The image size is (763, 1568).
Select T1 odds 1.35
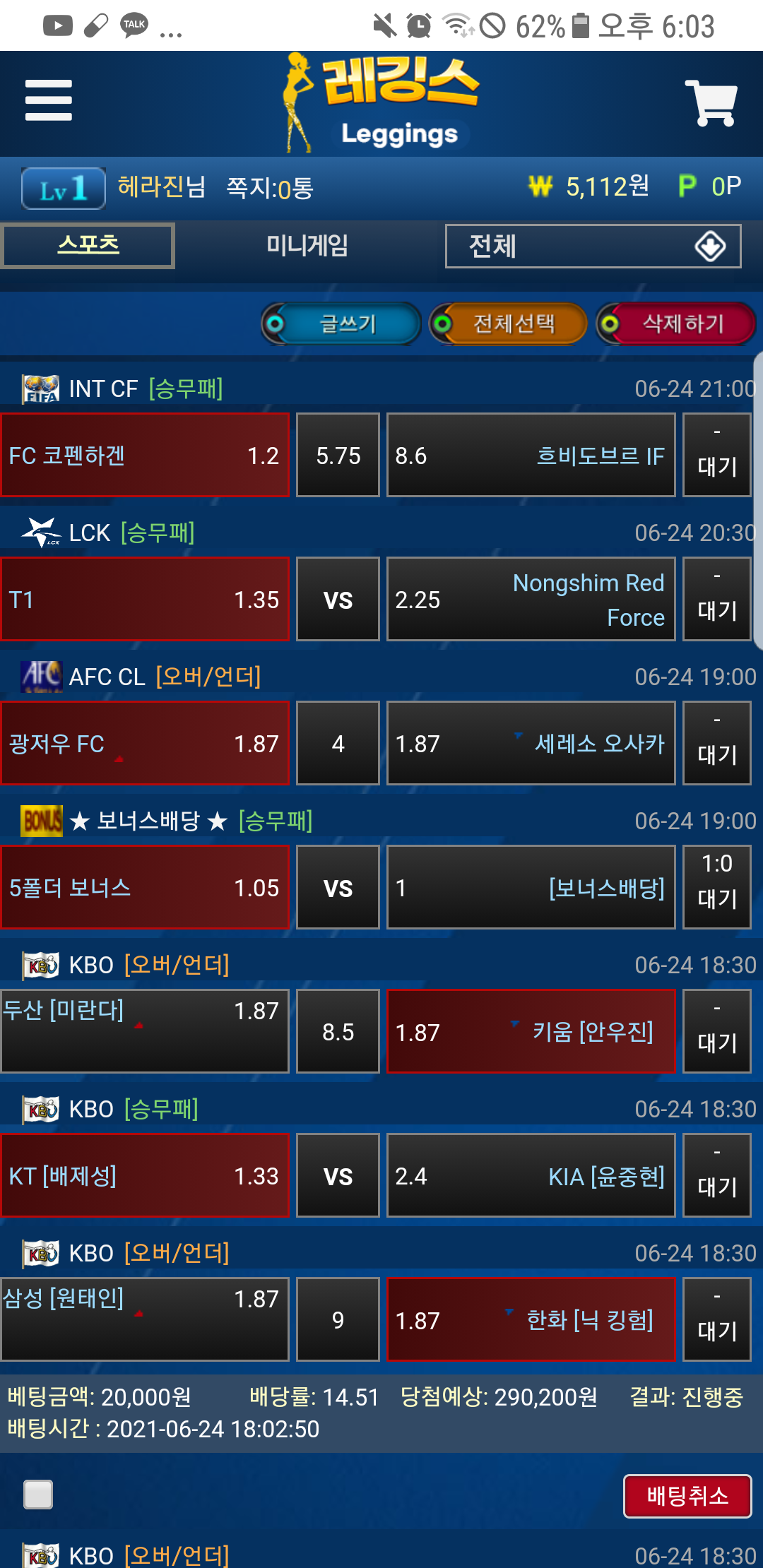(x=145, y=600)
